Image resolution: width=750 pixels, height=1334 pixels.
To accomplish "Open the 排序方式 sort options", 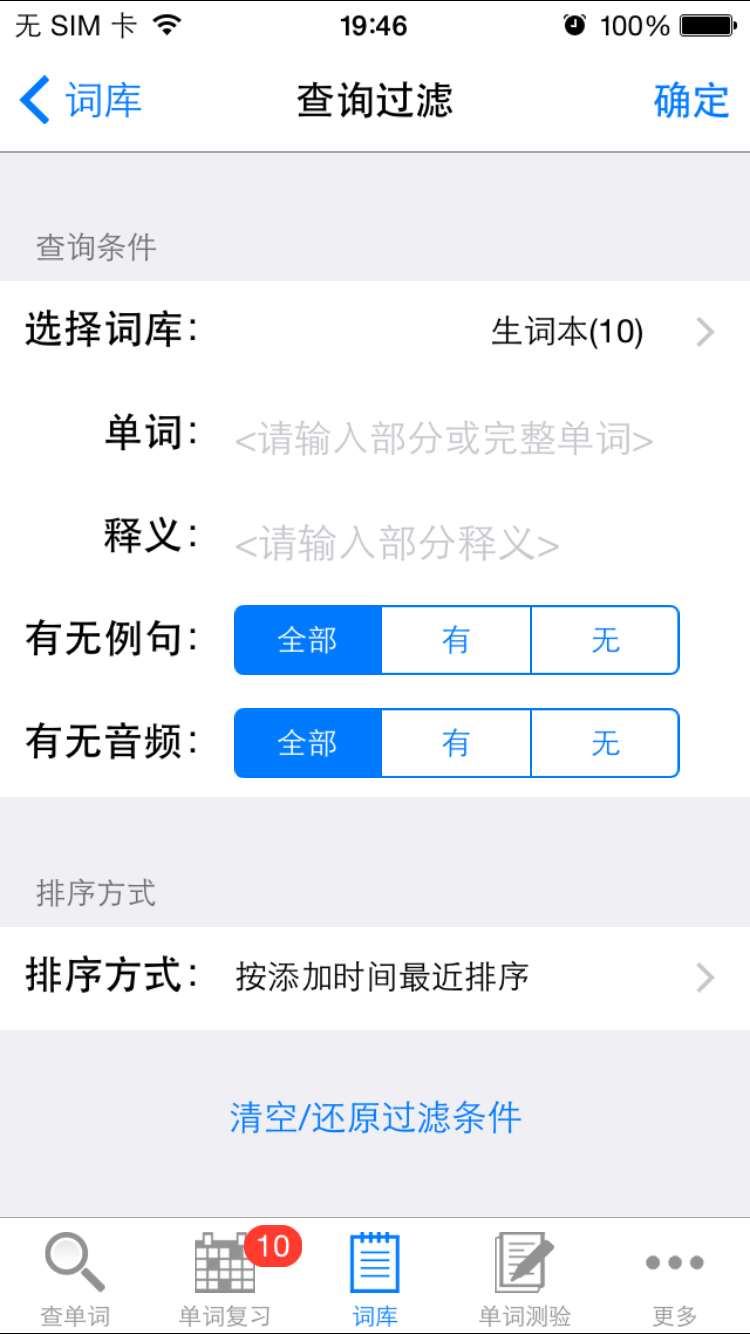I will click(x=375, y=978).
